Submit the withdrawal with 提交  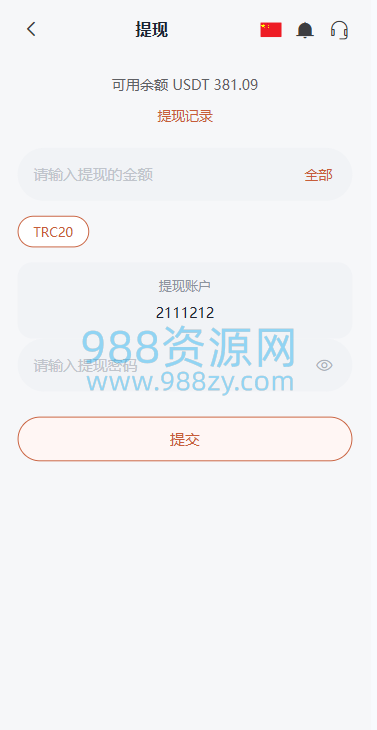(185, 439)
